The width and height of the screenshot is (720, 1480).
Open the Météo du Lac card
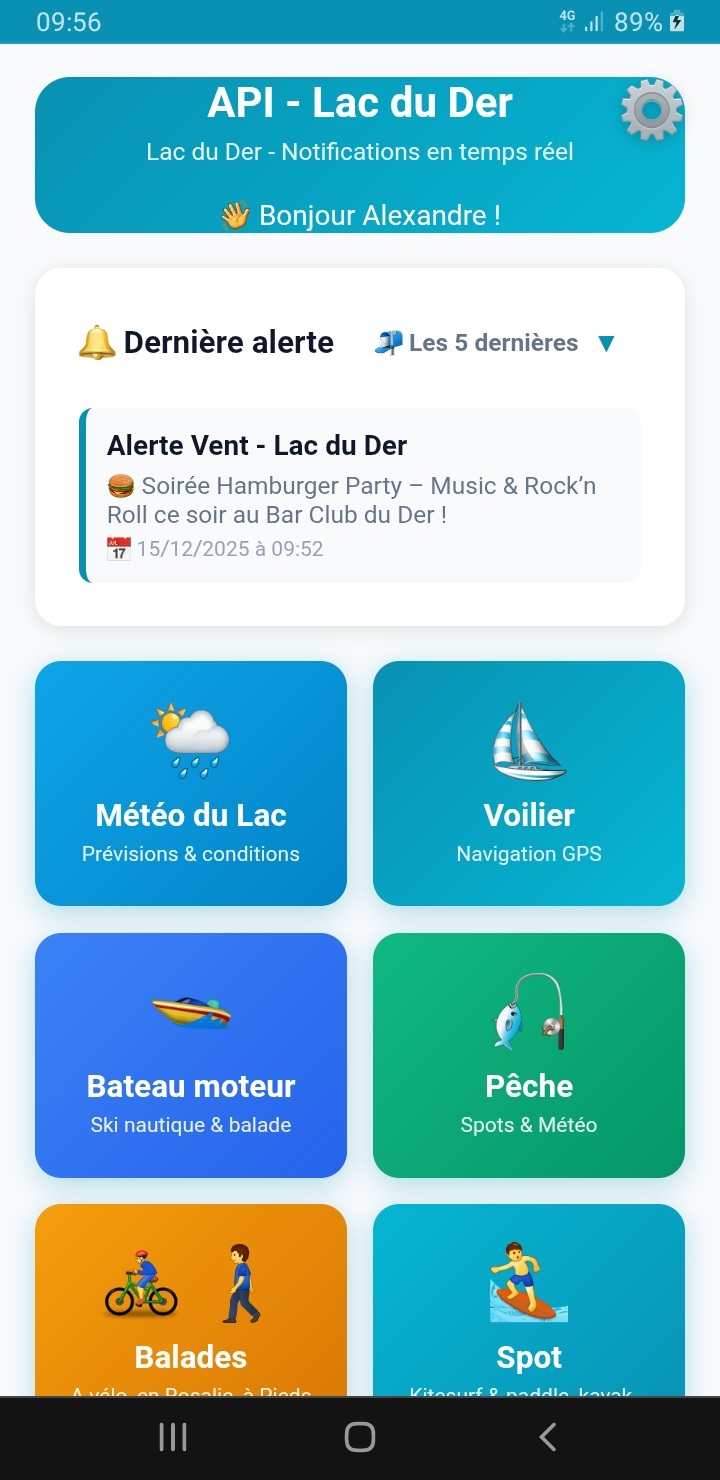click(190, 783)
